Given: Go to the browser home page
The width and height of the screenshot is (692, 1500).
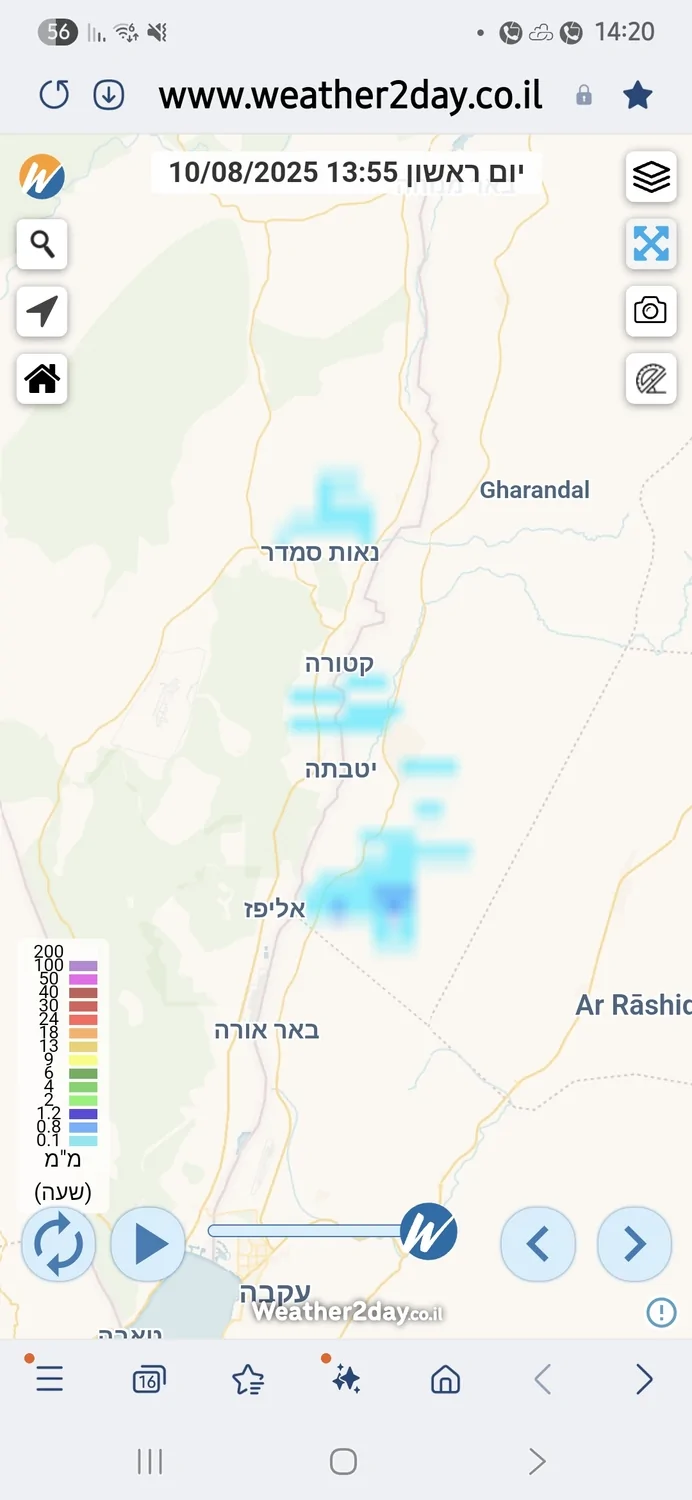Looking at the screenshot, I should 445,1381.
